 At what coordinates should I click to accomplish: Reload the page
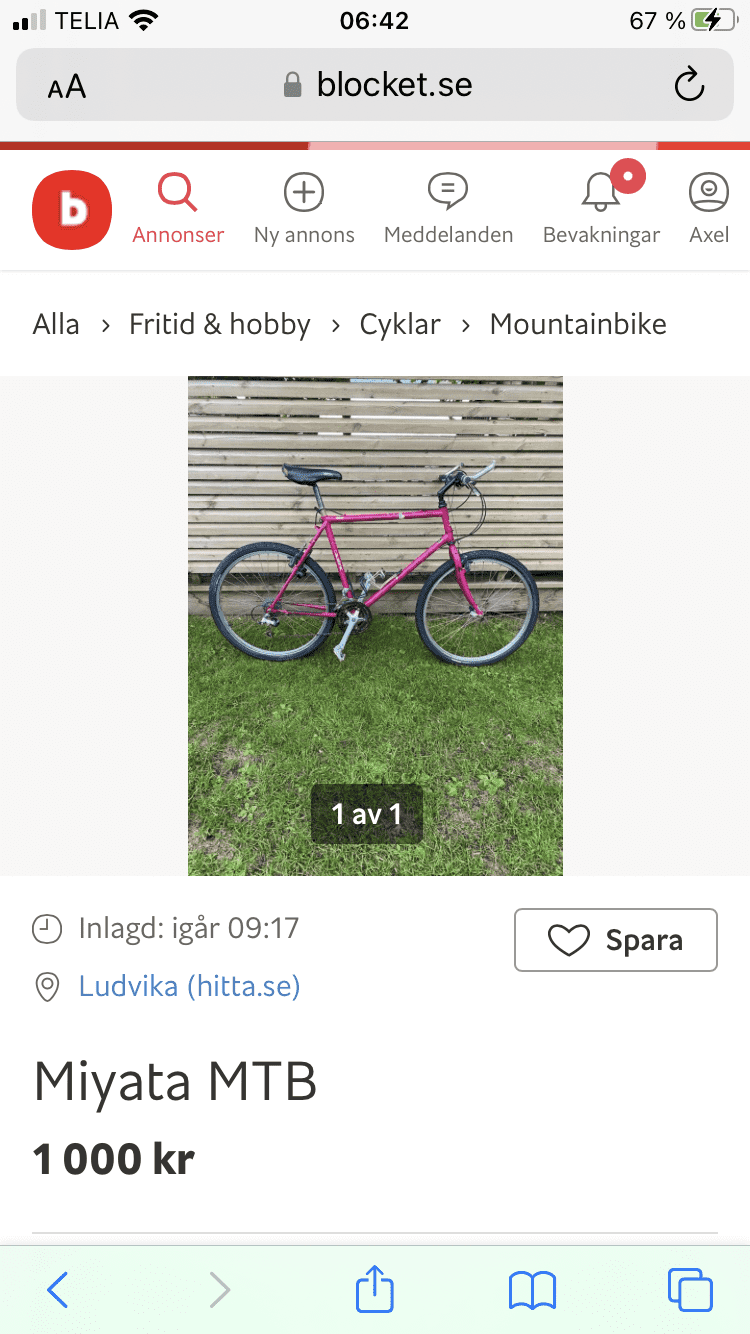[x=689, y=86]
